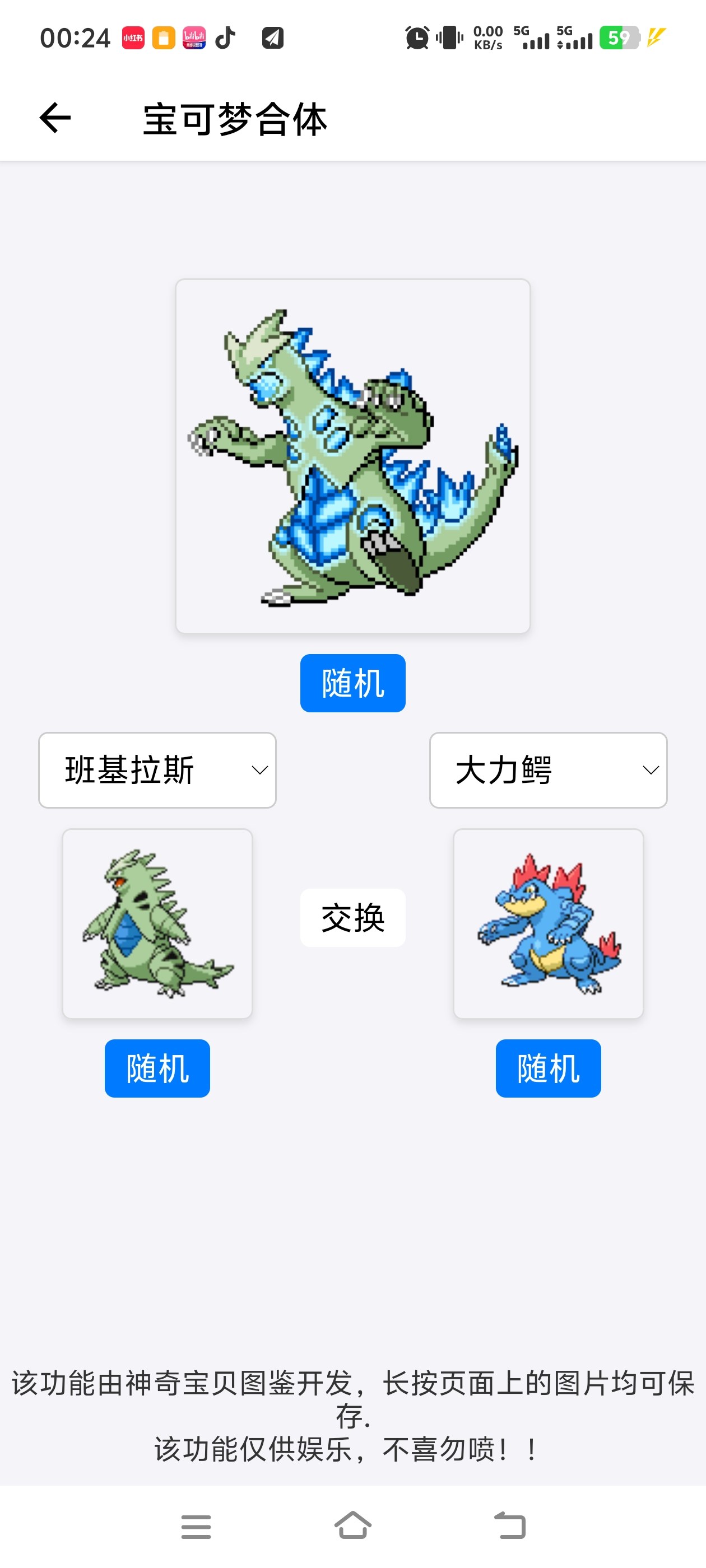Screen dimensions: 706x1568
Task: Tap 交换 to swap the two Pokémon
Action: pos(352,917)
